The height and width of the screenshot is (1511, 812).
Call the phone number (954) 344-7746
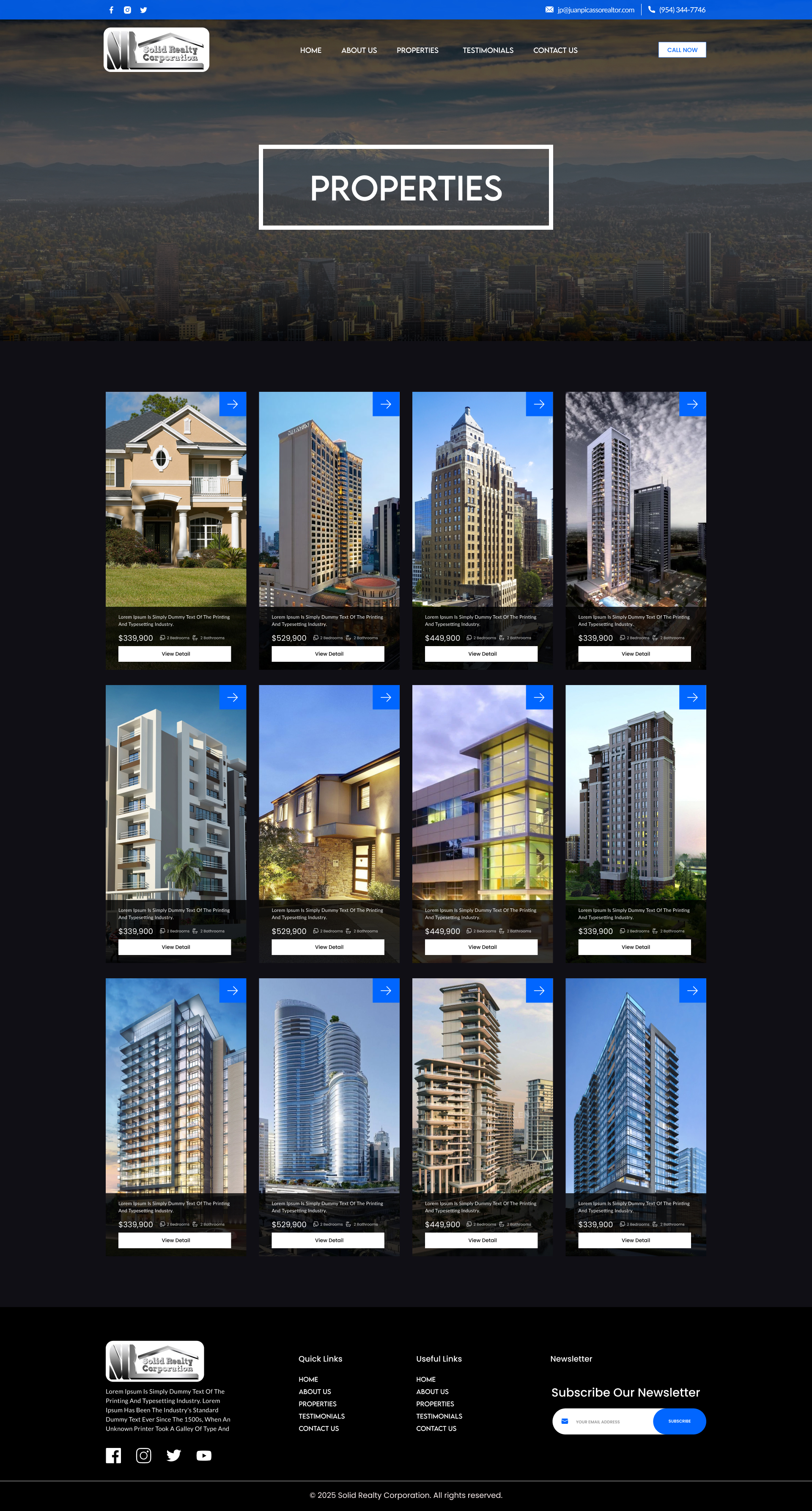coord(681,10)
